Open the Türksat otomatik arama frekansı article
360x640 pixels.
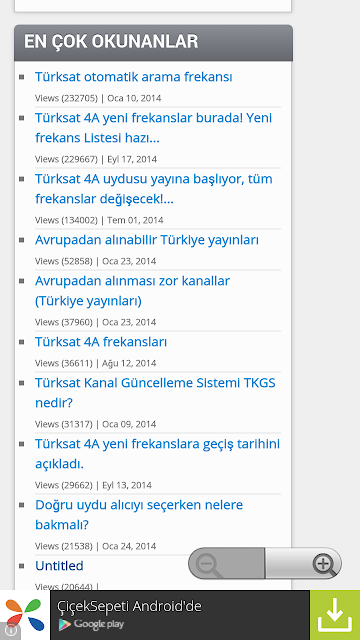[133, 77]
